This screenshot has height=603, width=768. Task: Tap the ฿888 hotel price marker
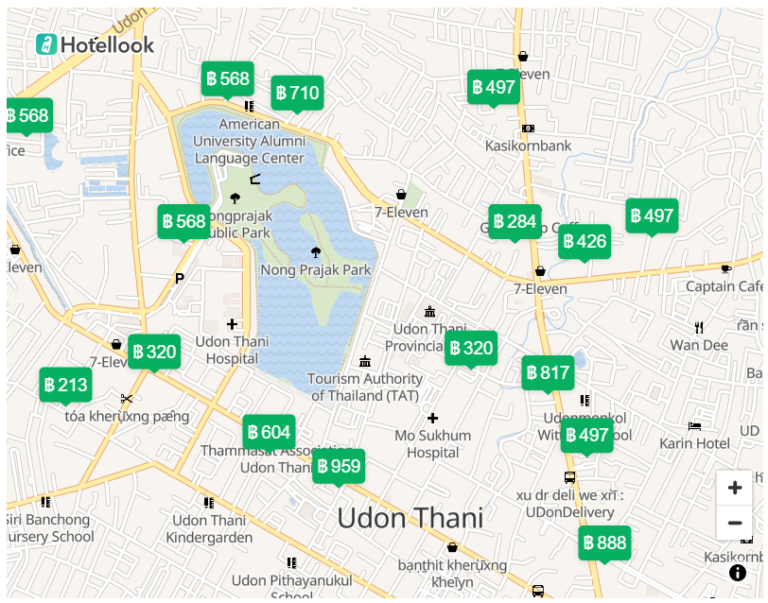click(x=605, y=543)
